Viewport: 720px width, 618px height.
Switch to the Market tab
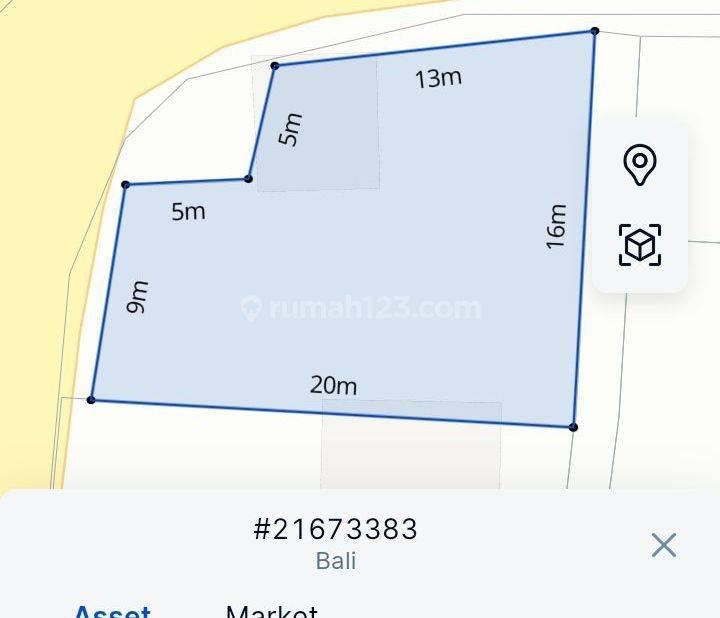click(x=271, y=610)
